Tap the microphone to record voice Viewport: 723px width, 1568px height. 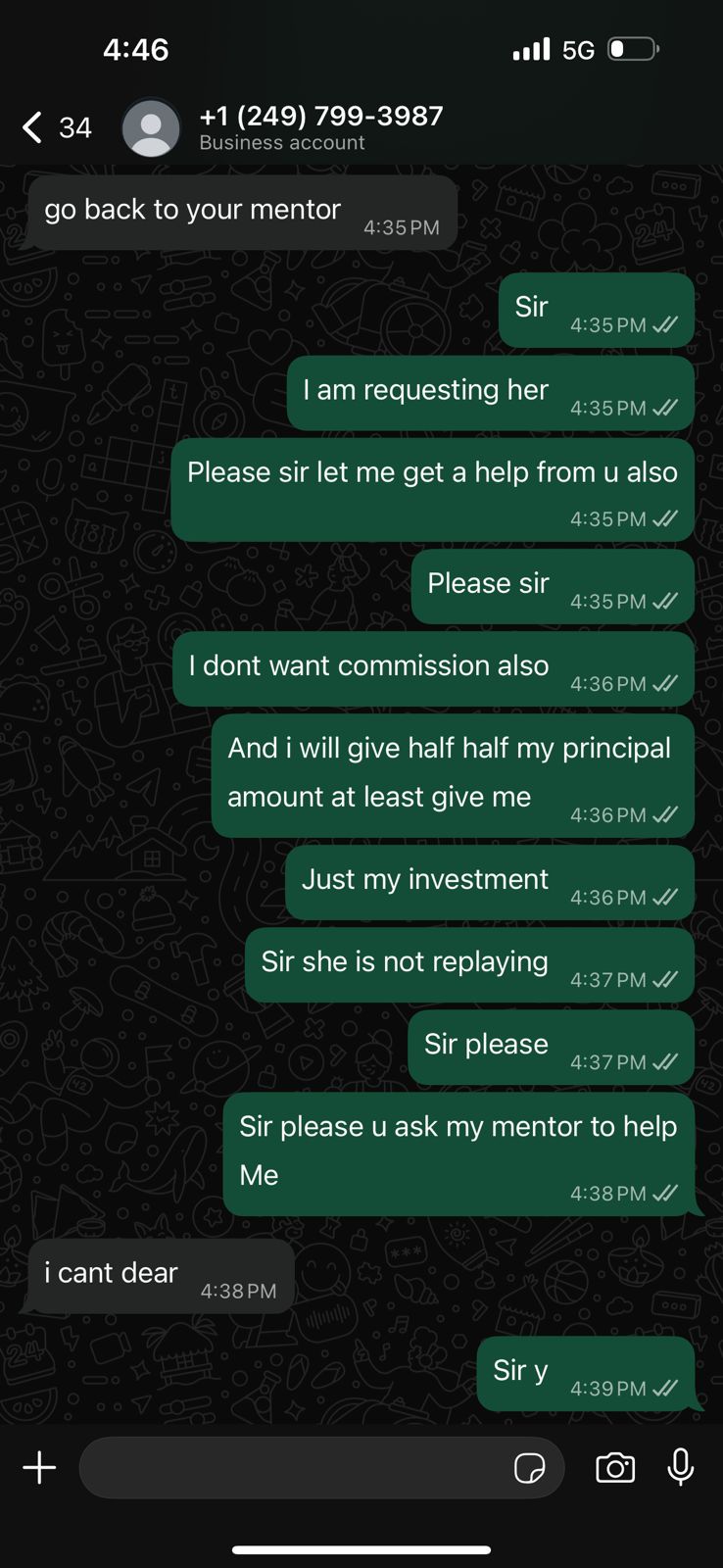coord(681,1467)
